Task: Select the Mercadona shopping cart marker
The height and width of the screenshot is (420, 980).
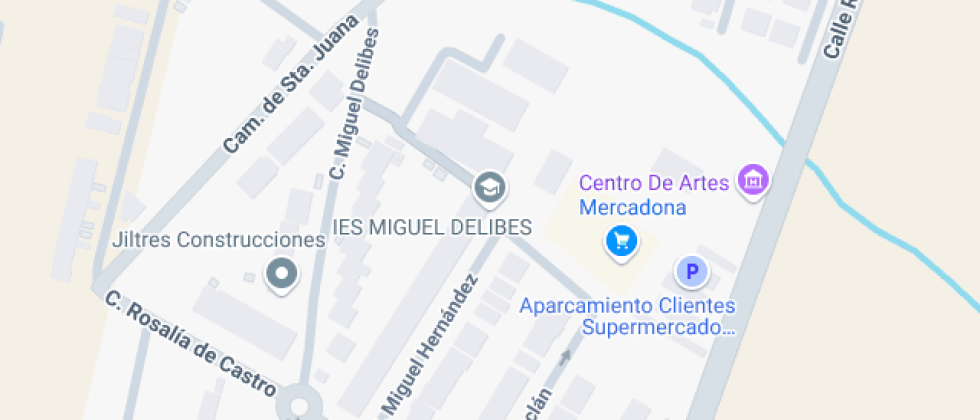Action: pyautogui.click(x=621, y=242)
